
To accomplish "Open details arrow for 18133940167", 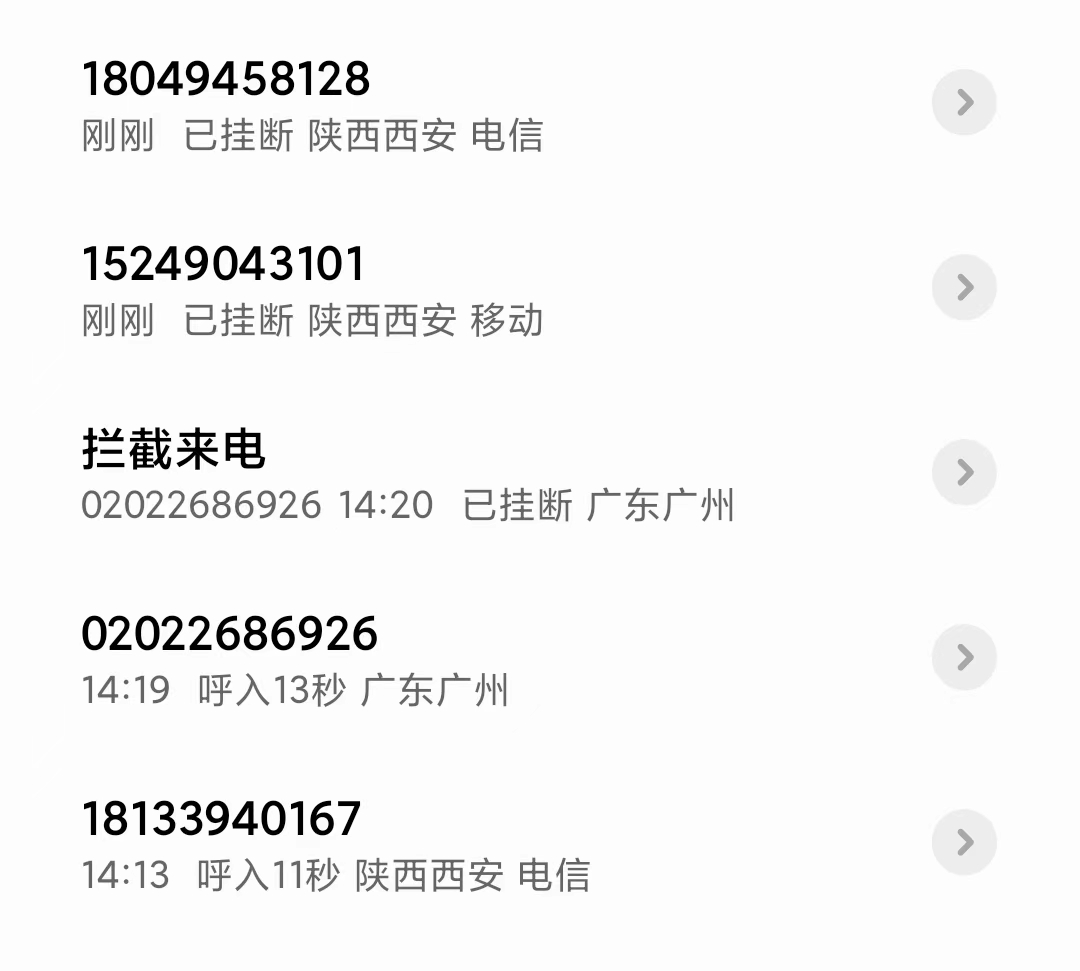I will pos(964,842).
